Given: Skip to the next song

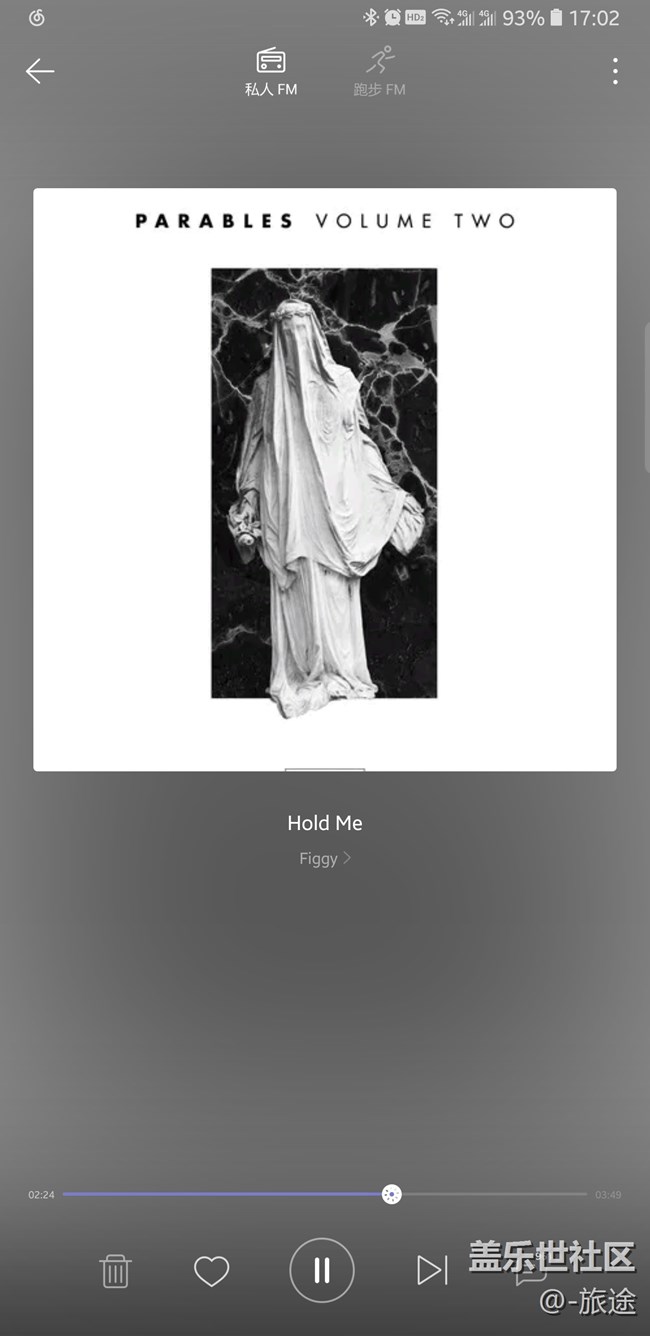Looking at the screenshot, I should (432, 1270).
